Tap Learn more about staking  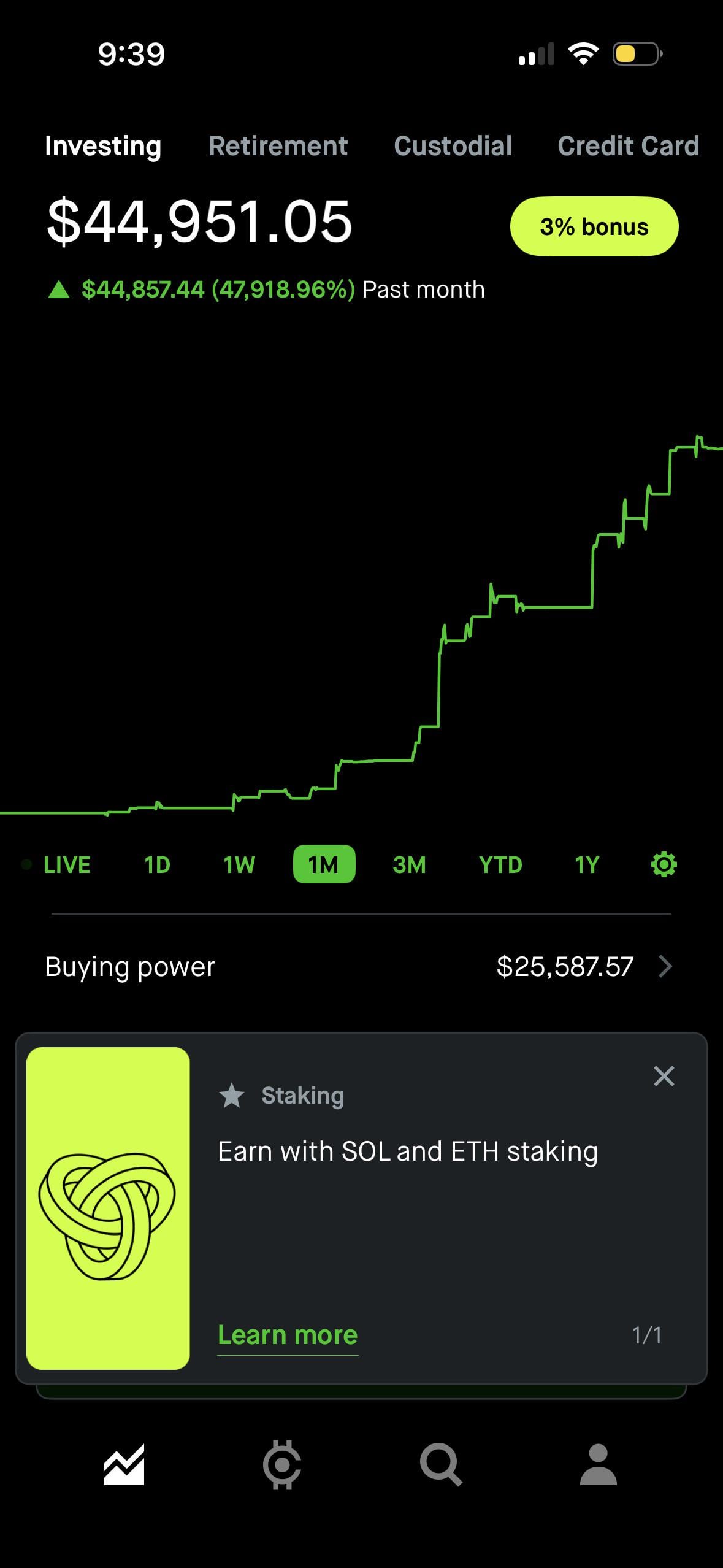point(288,1335)
